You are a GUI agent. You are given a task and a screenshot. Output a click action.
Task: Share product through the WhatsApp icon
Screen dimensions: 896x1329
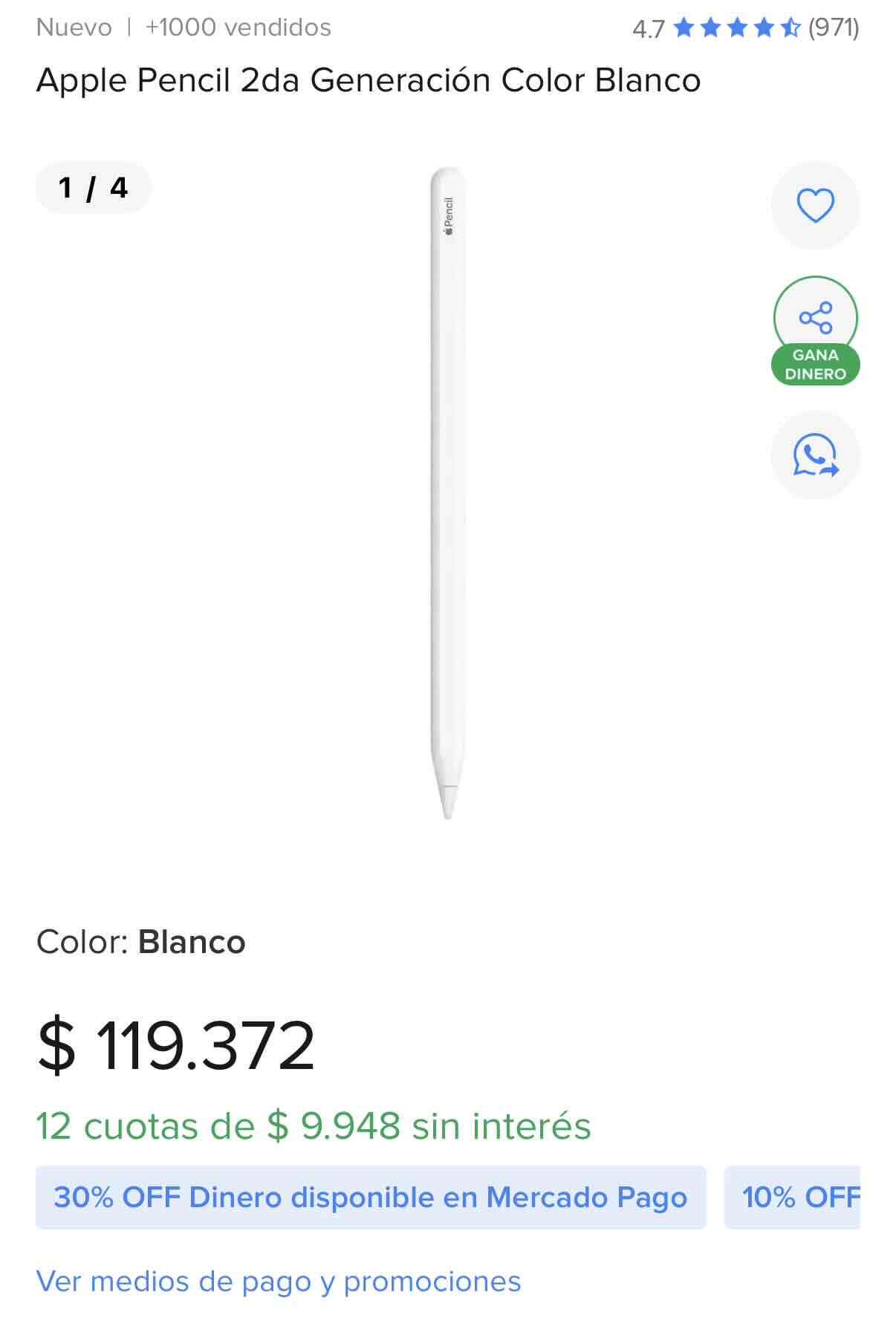(x=815, y=454)
